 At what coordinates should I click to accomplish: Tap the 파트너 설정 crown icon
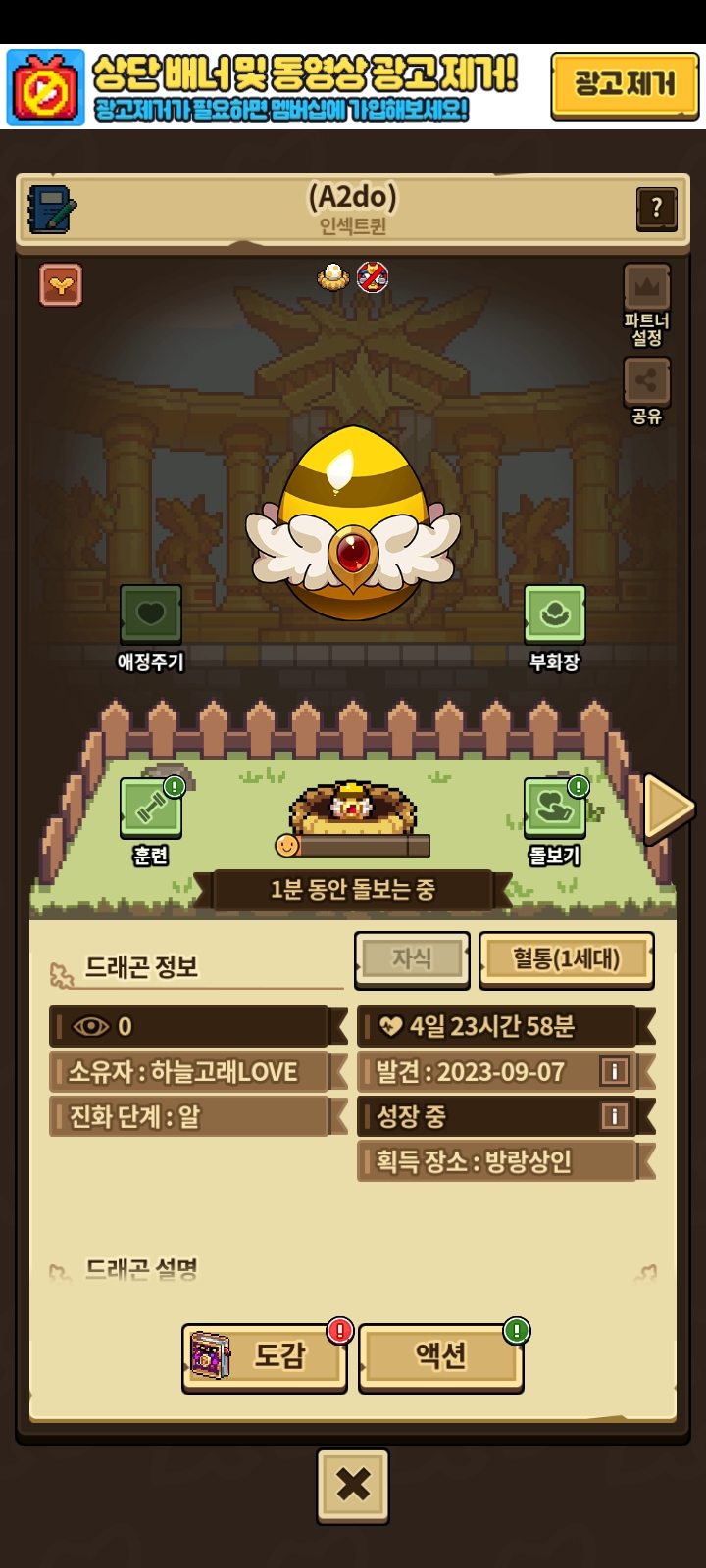point(646,288)
